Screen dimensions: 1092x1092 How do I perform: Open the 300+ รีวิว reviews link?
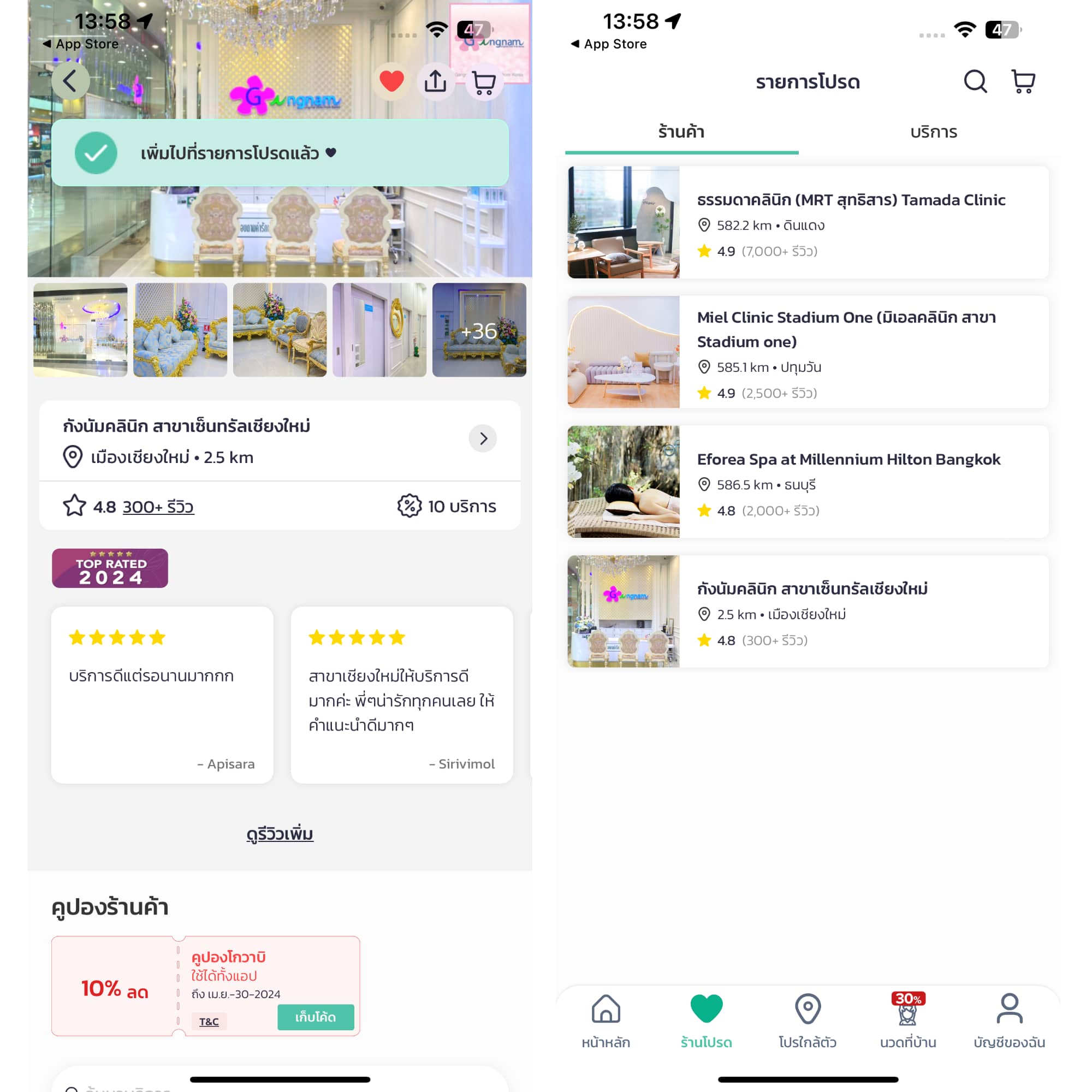158,507
